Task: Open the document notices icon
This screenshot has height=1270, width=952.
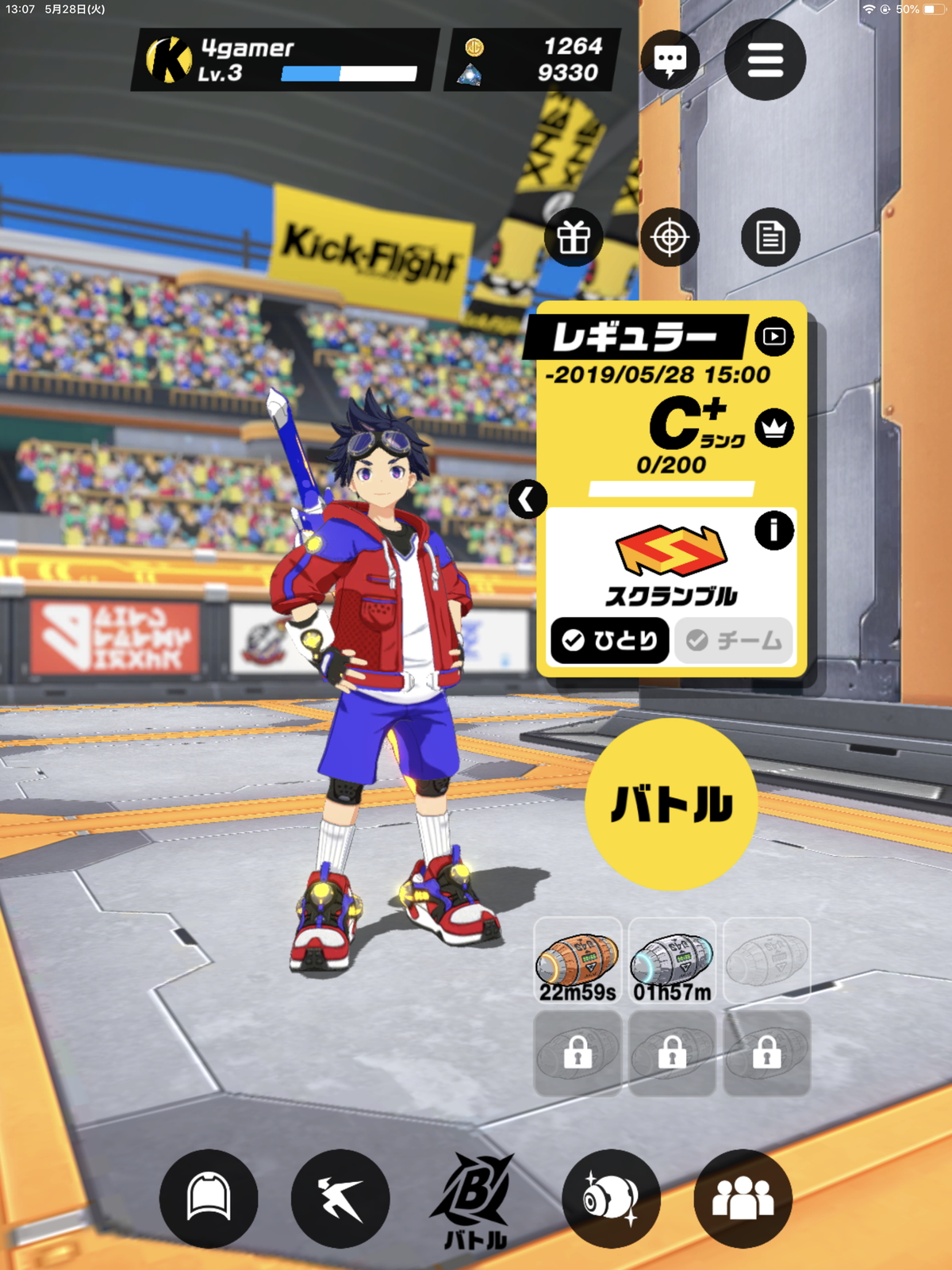Action: tap(770, 237)
